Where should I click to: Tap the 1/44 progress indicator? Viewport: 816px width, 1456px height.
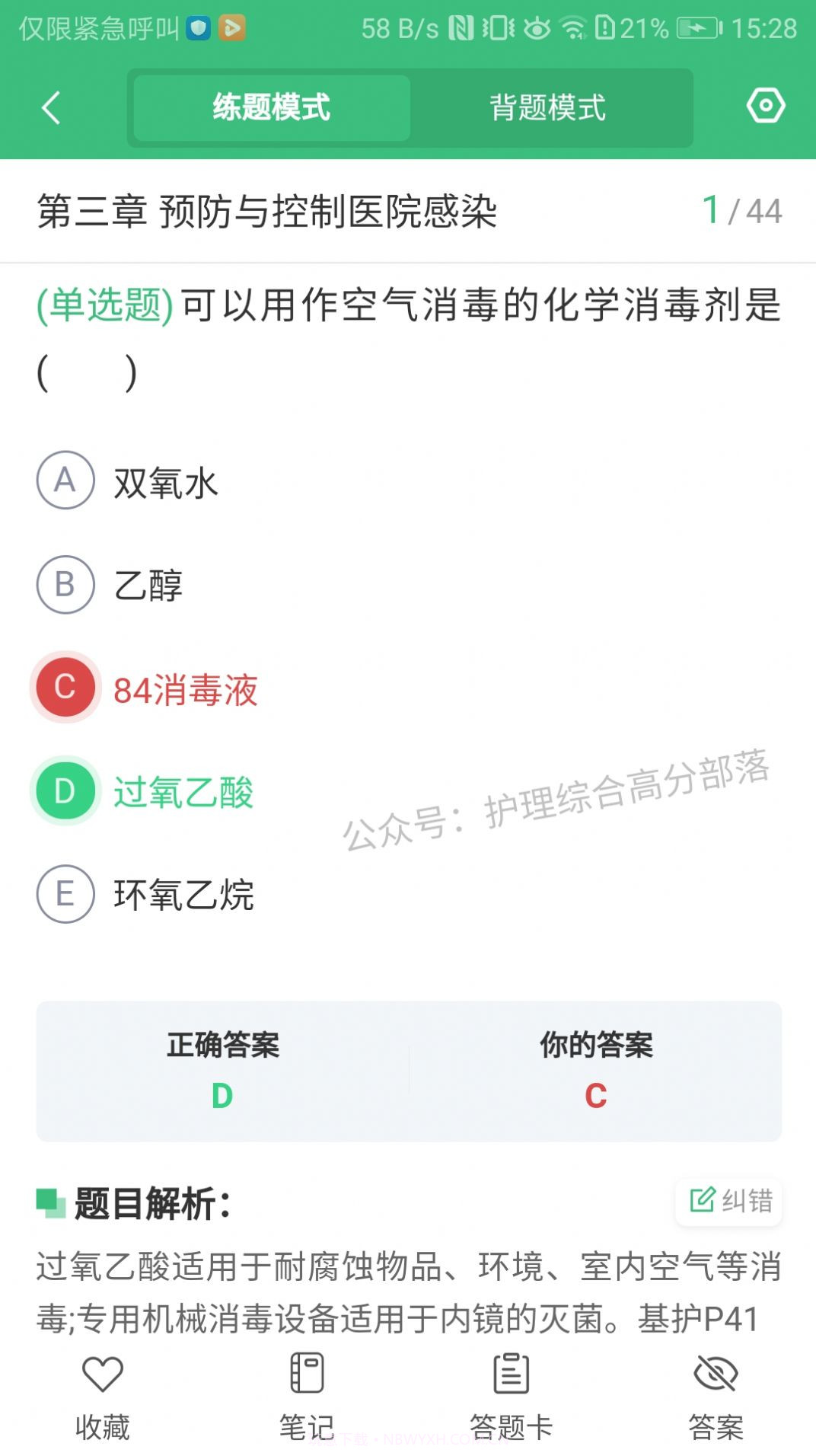tap(742, 209)
